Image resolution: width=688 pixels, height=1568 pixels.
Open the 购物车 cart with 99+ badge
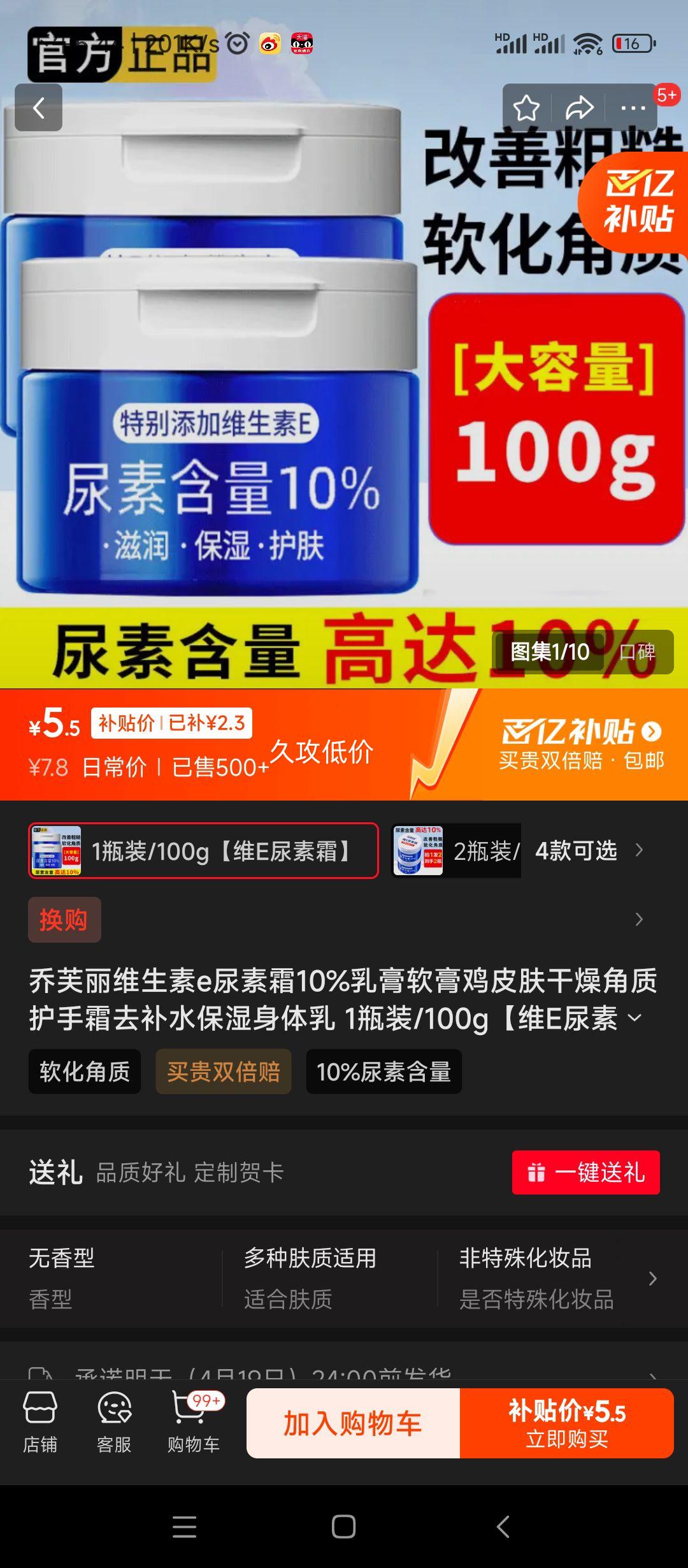pyautogui.click(x=194, y=1421)
